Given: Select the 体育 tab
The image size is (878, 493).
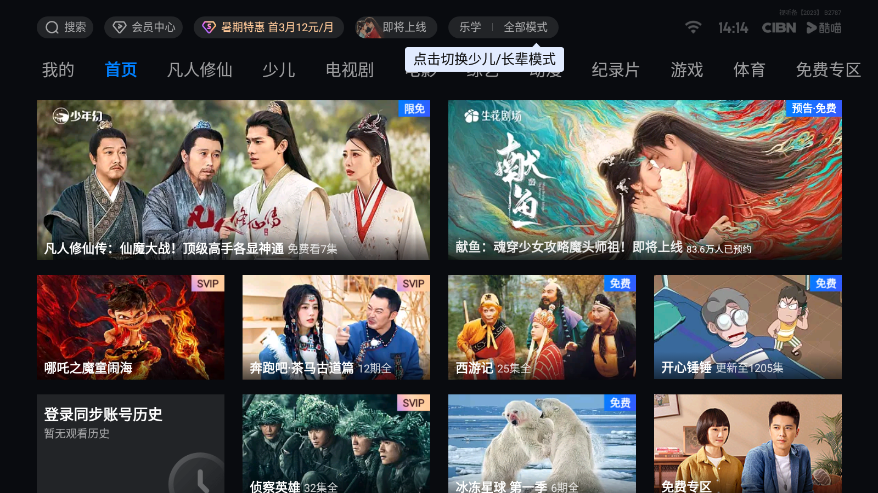Looking at the screenshot, I should pos(749,70).
